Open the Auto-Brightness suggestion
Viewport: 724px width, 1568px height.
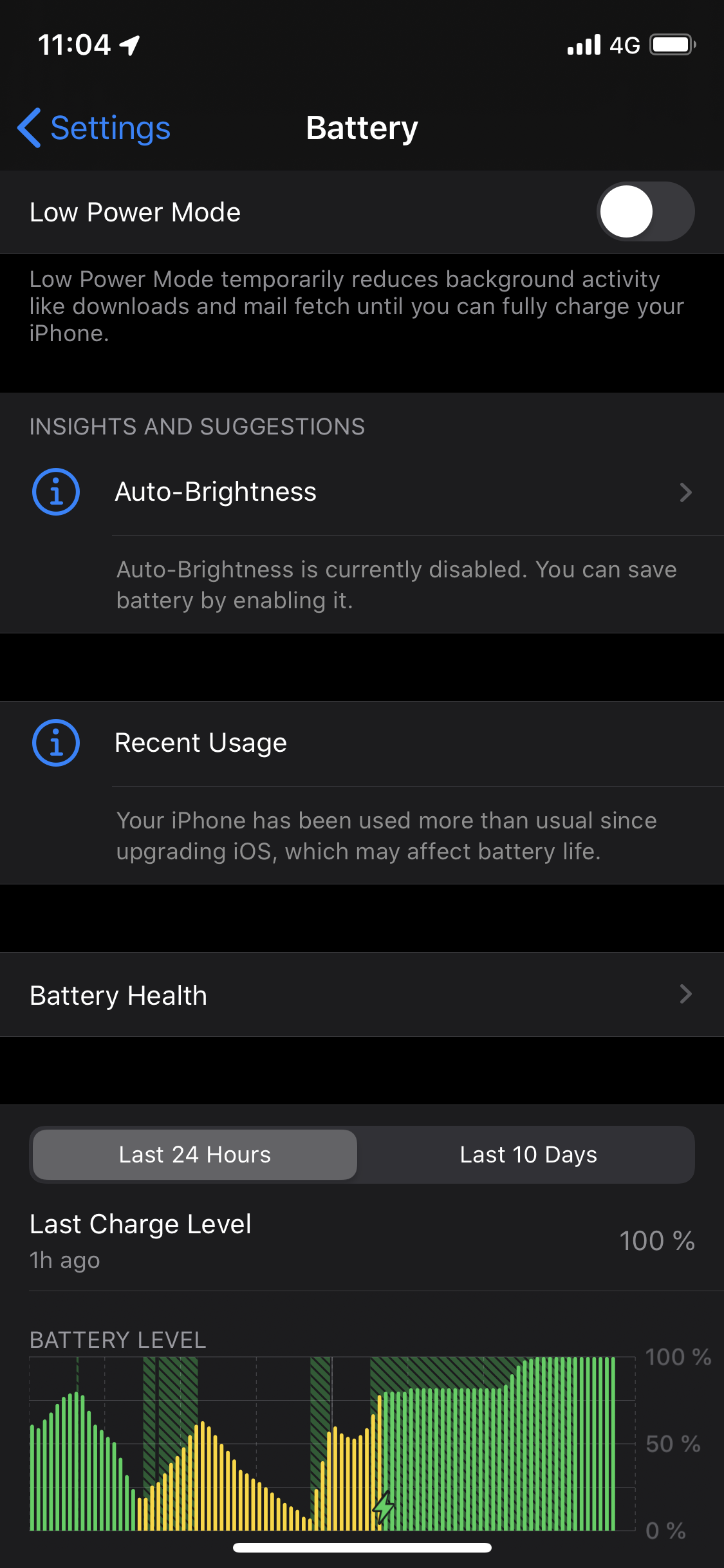pyautogui.click(x=362, y=492)
